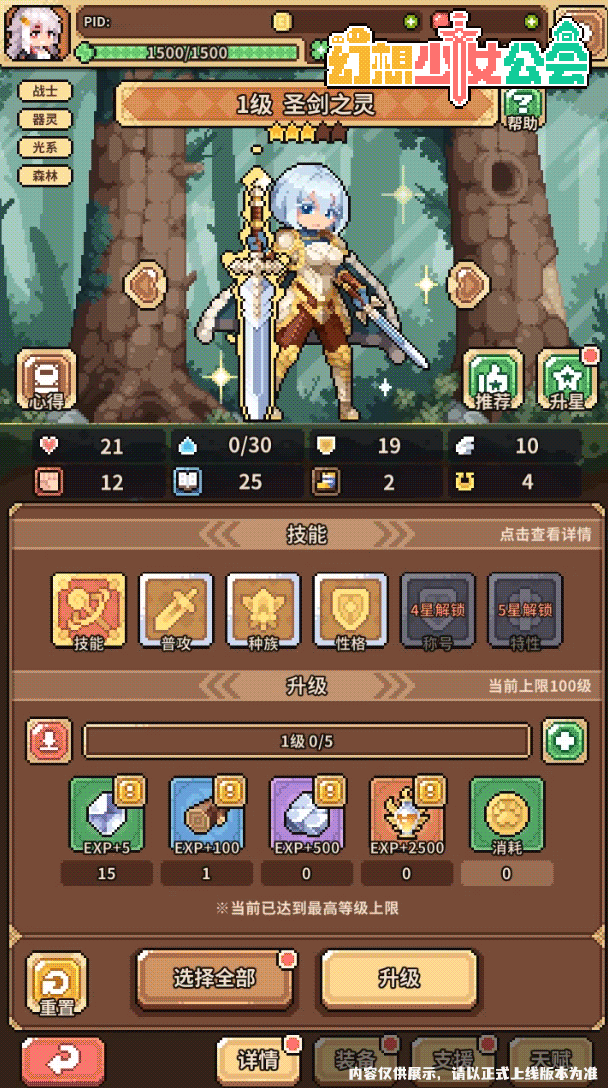Open the 心得 notes button
The width and height of the screenshot is (608, 1088).
46,380
